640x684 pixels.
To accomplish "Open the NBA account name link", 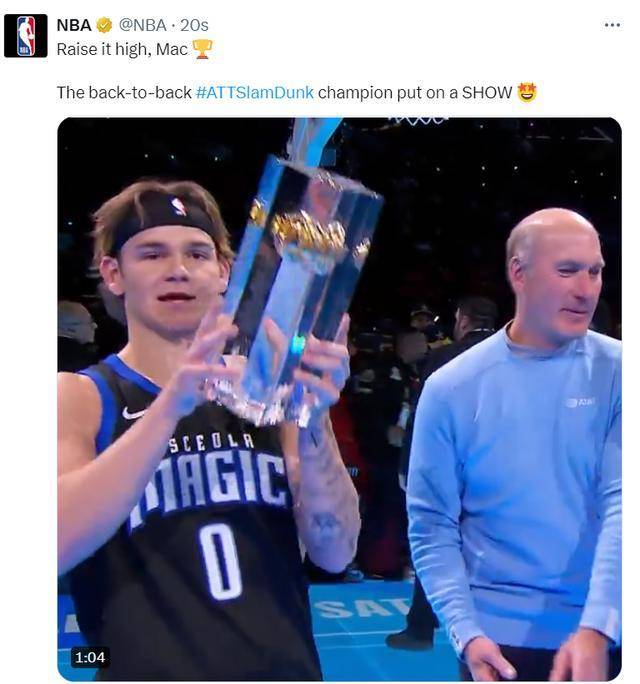I will coord(73,25).
